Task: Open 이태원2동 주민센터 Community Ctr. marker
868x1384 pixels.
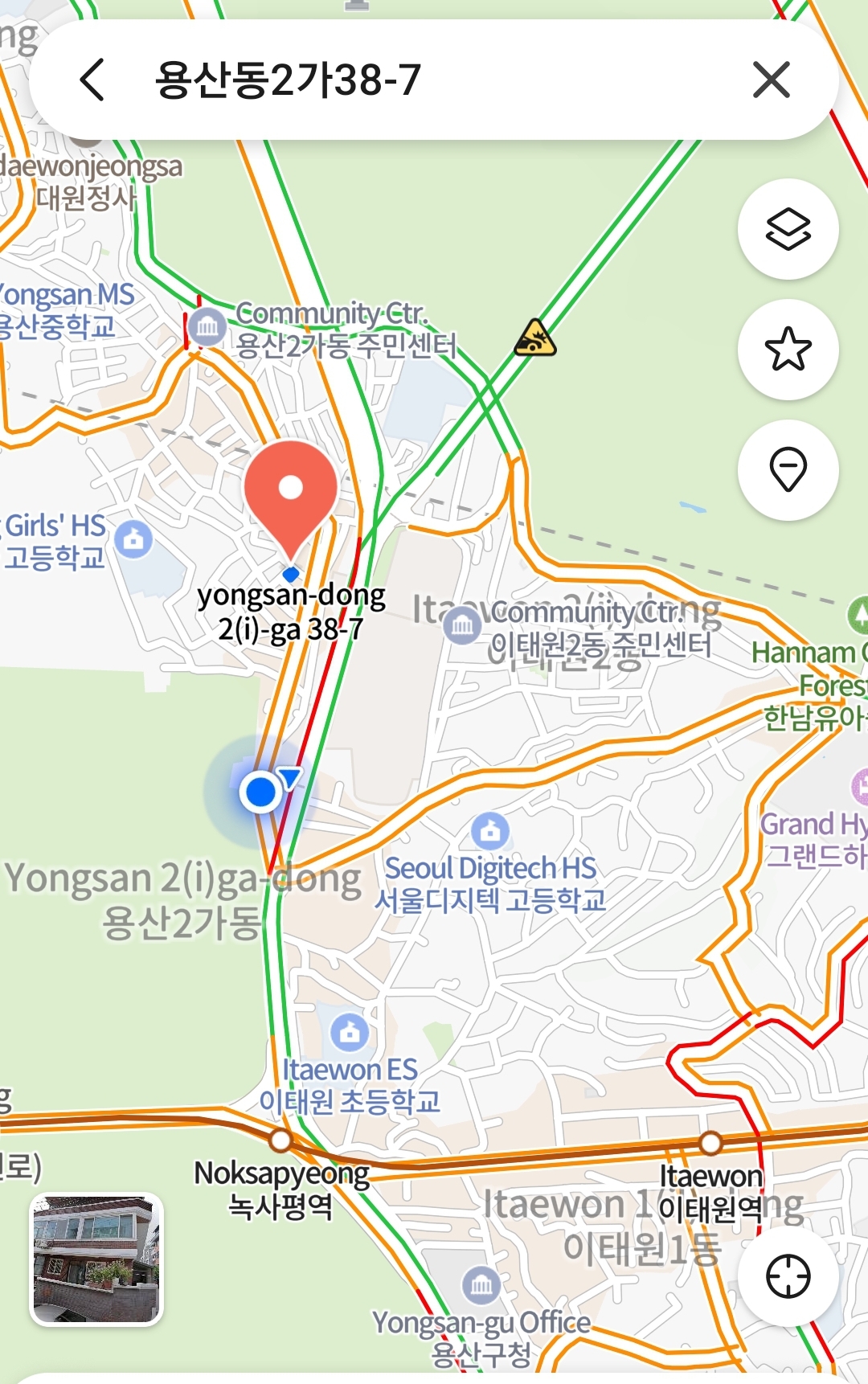Action: [x=463, y=624]
